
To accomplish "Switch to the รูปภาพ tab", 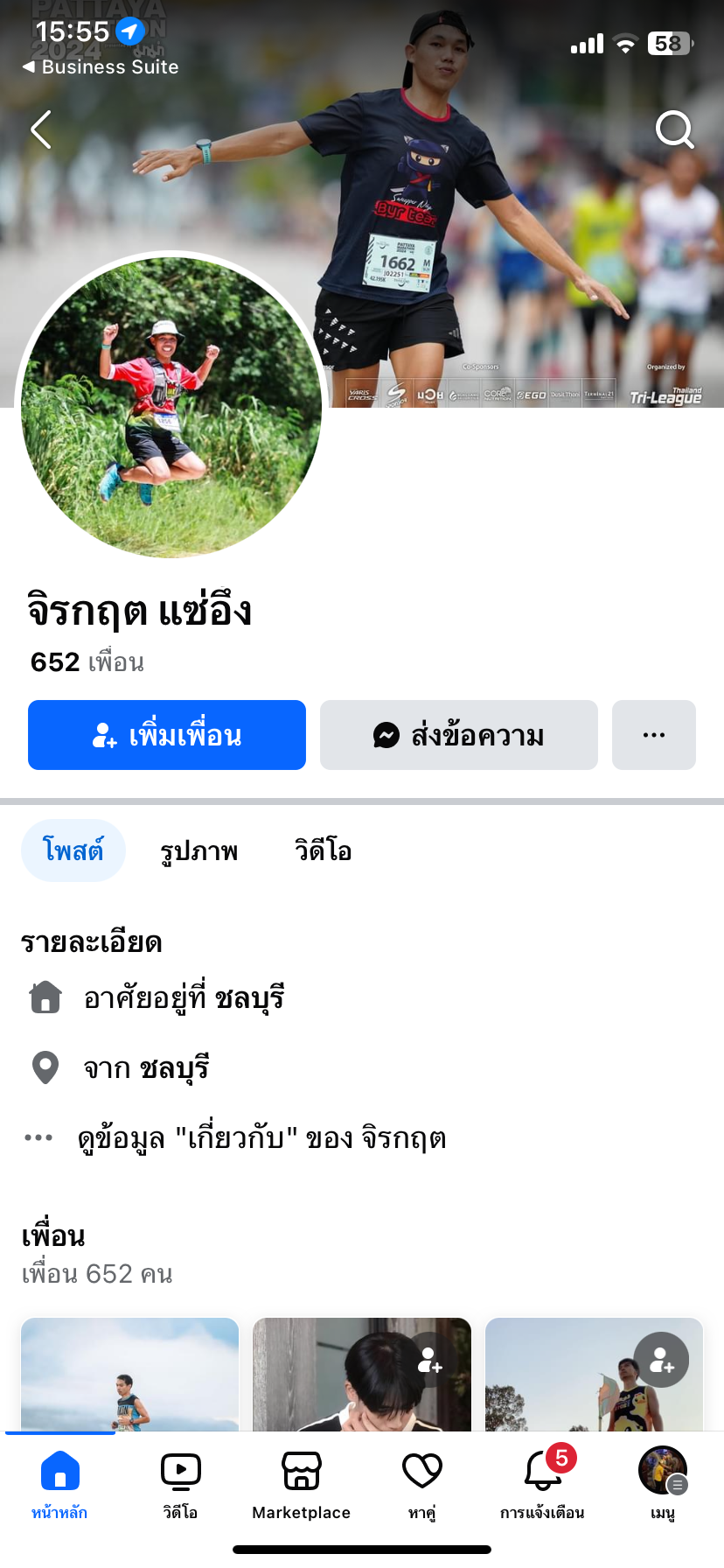I will pos(199,850).
